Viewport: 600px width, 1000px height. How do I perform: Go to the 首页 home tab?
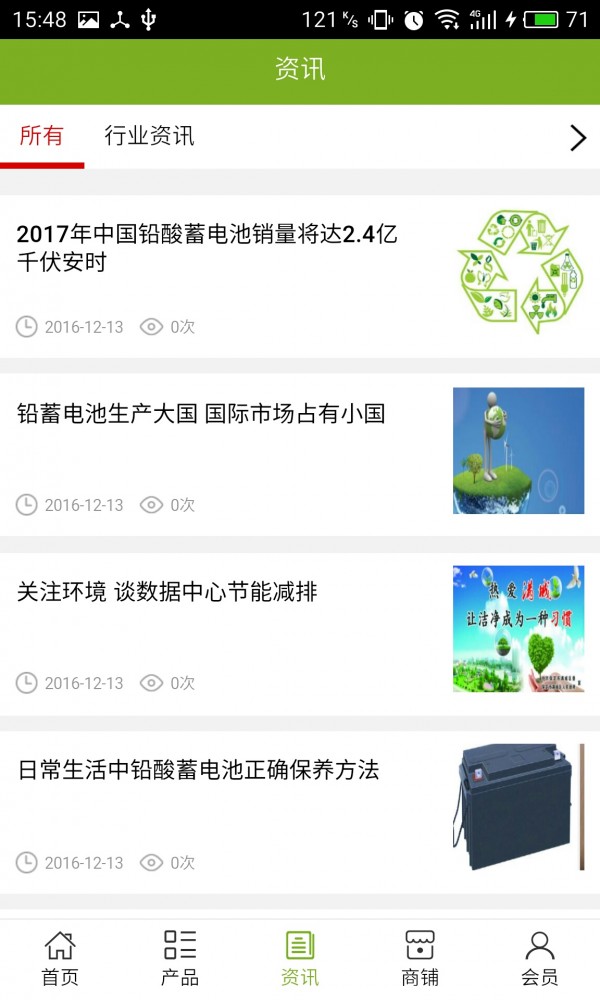60,958
